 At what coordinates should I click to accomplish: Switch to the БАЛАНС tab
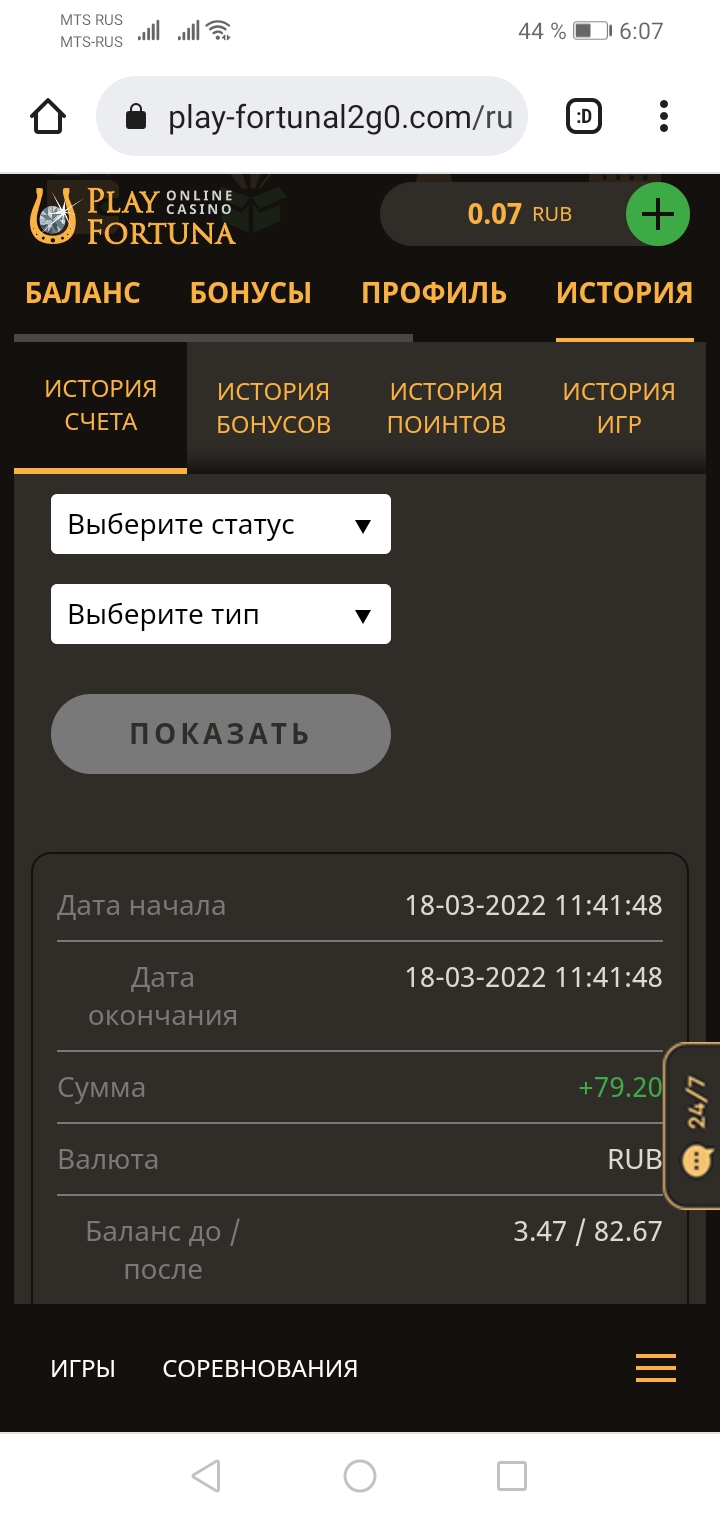[x=83, y=293]
